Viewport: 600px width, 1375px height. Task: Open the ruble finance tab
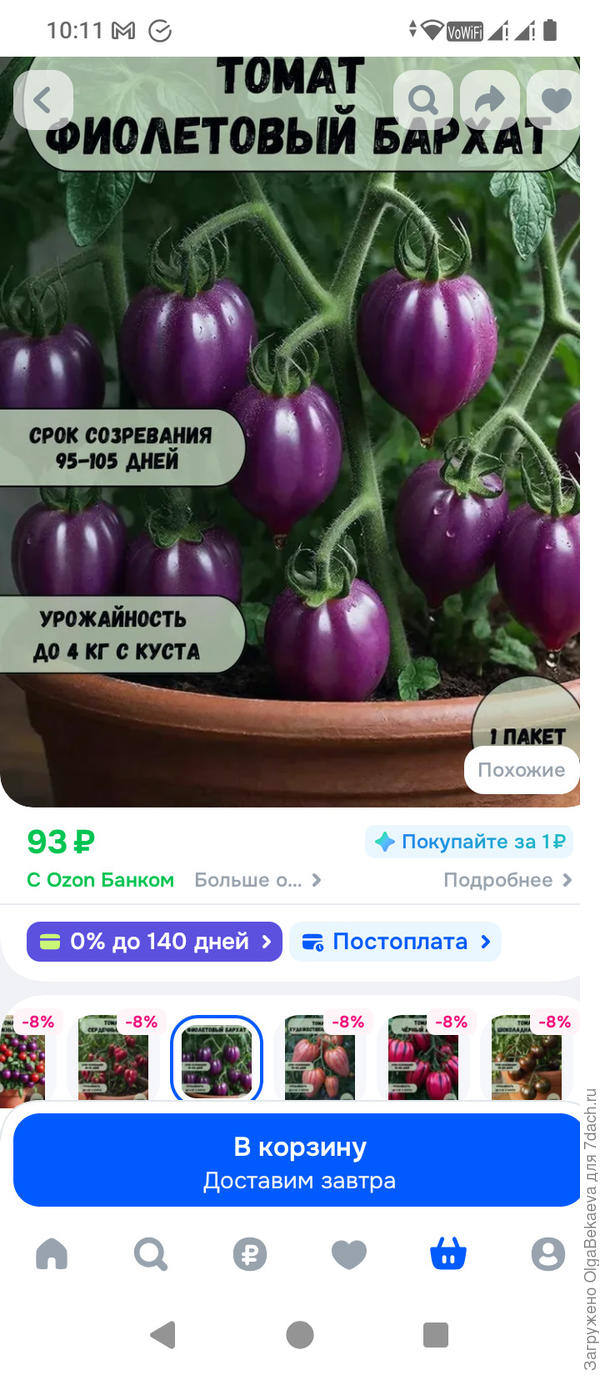(x=250, y=1253)
